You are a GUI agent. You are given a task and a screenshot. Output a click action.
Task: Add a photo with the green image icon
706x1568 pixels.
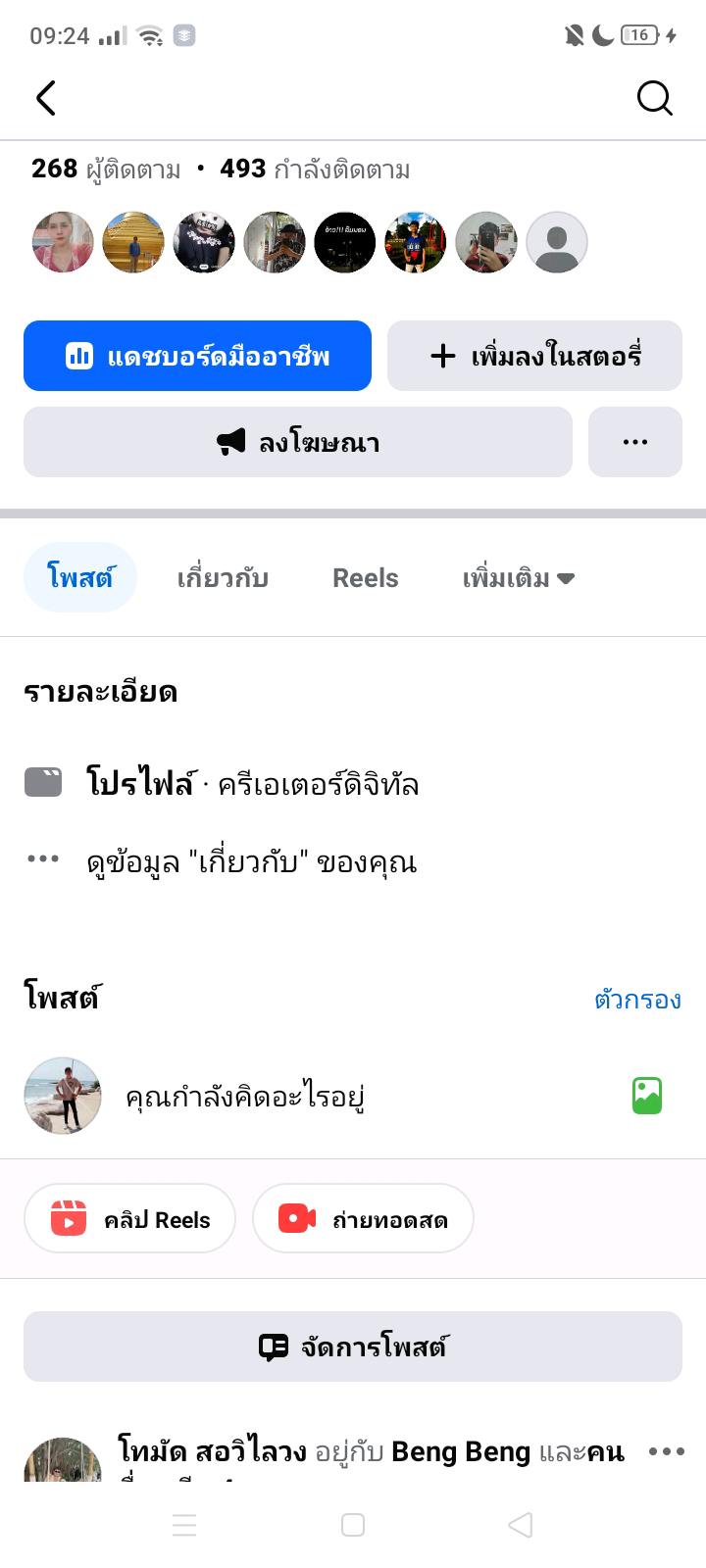tap(647, 1096)
